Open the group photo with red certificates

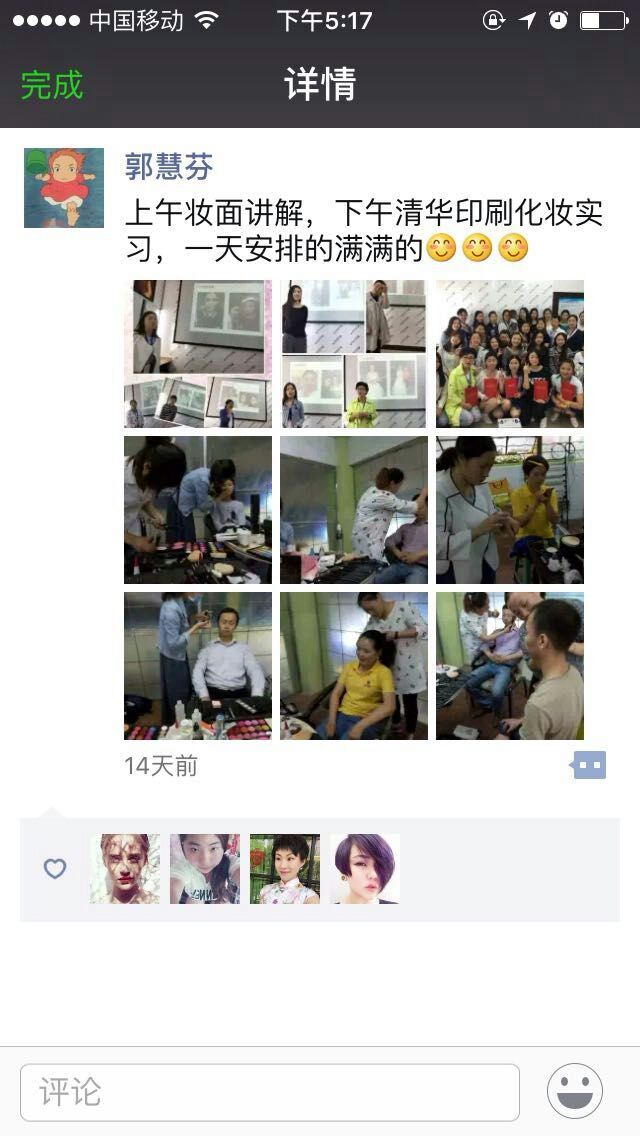point(510,354)
